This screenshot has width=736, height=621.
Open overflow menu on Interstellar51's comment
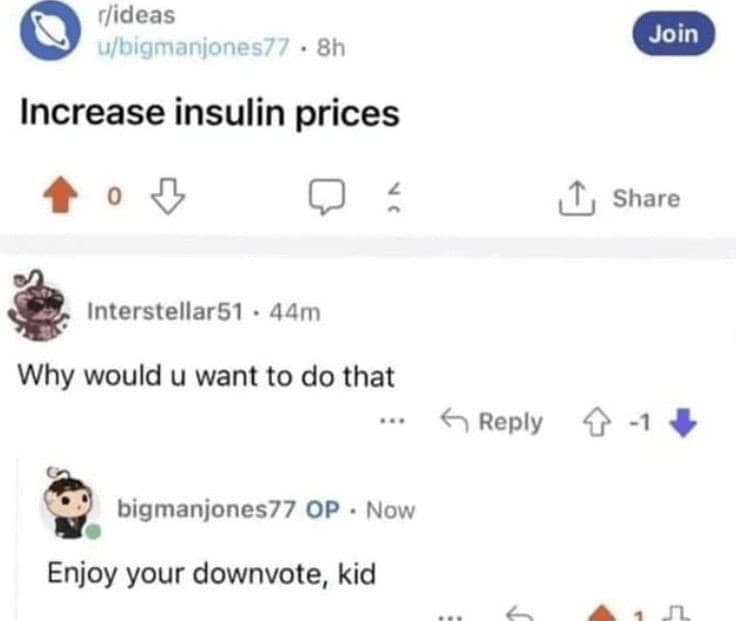click(x=393, y=421)
